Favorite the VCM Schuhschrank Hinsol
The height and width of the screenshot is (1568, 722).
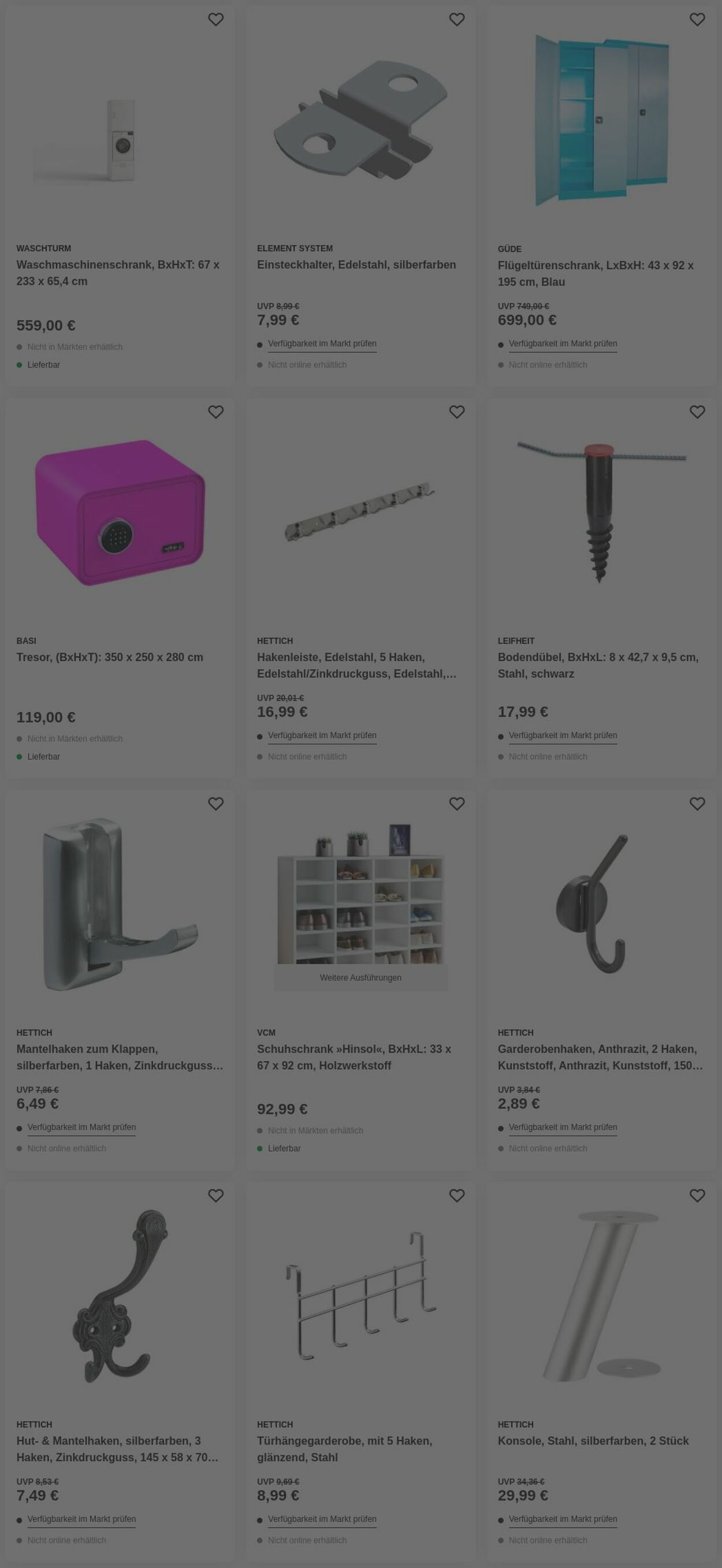[x=456, y=804]
